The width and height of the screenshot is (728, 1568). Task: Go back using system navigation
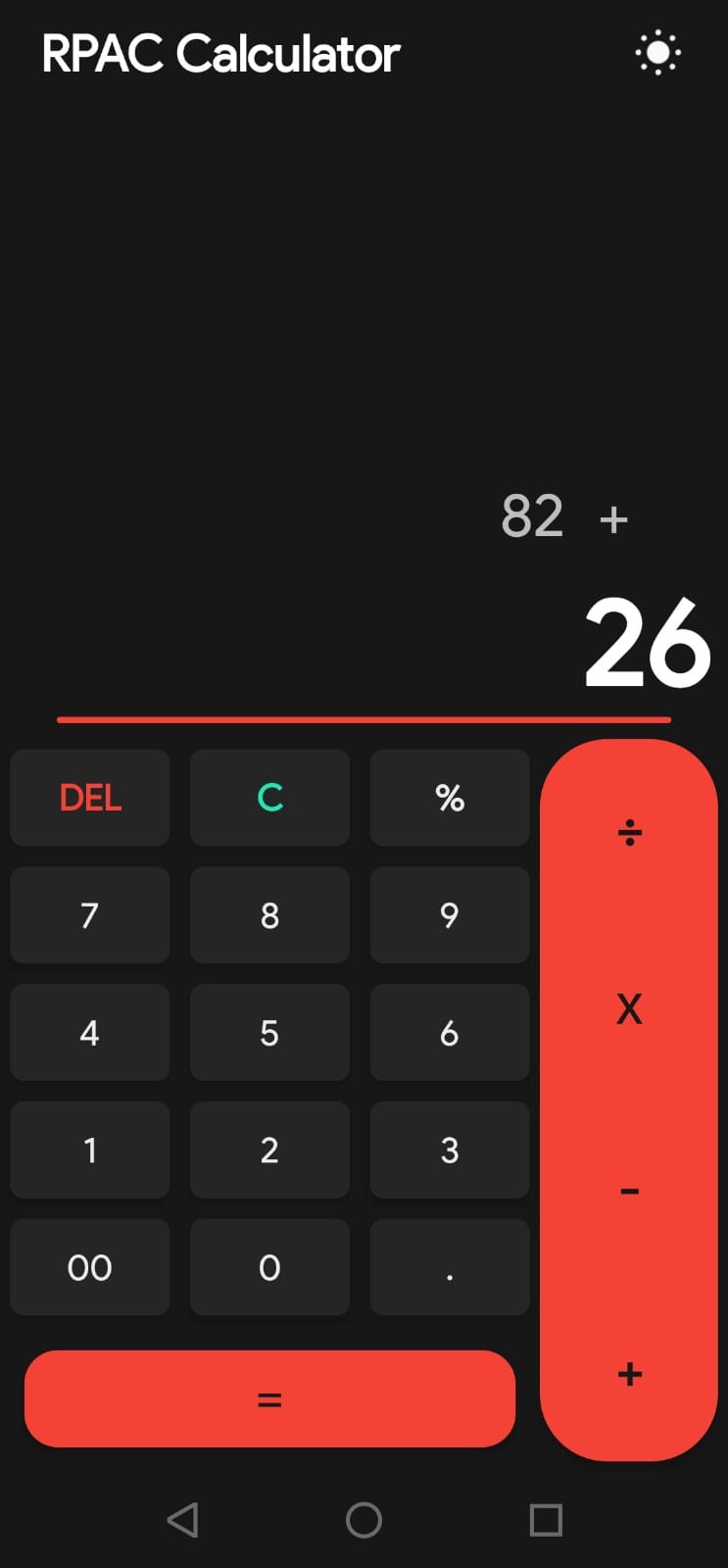tap(183, 1520)
